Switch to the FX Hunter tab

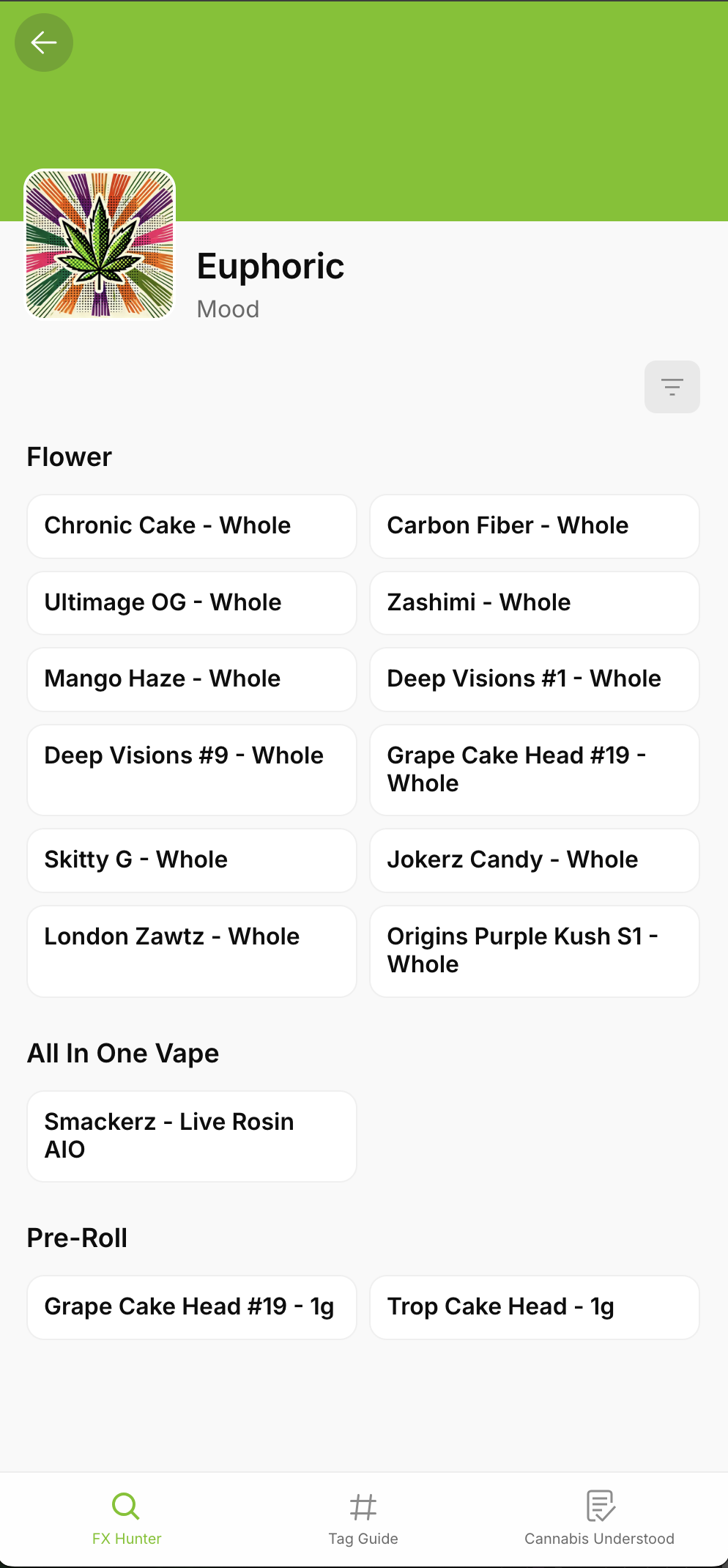pos(127,1518)
